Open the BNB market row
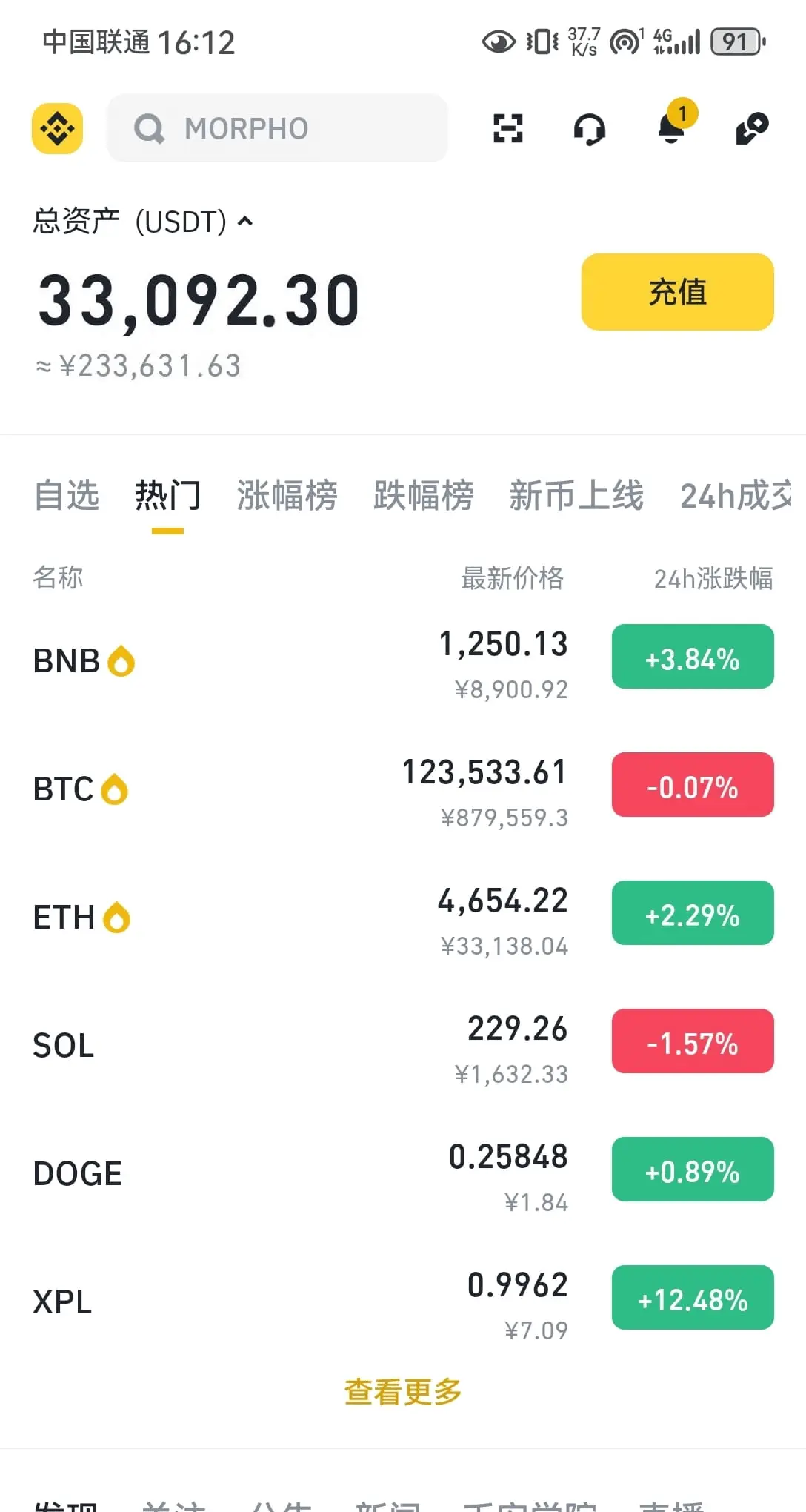Image resolution: width=806 pixels, height=1512 pixels. [296, 660]
